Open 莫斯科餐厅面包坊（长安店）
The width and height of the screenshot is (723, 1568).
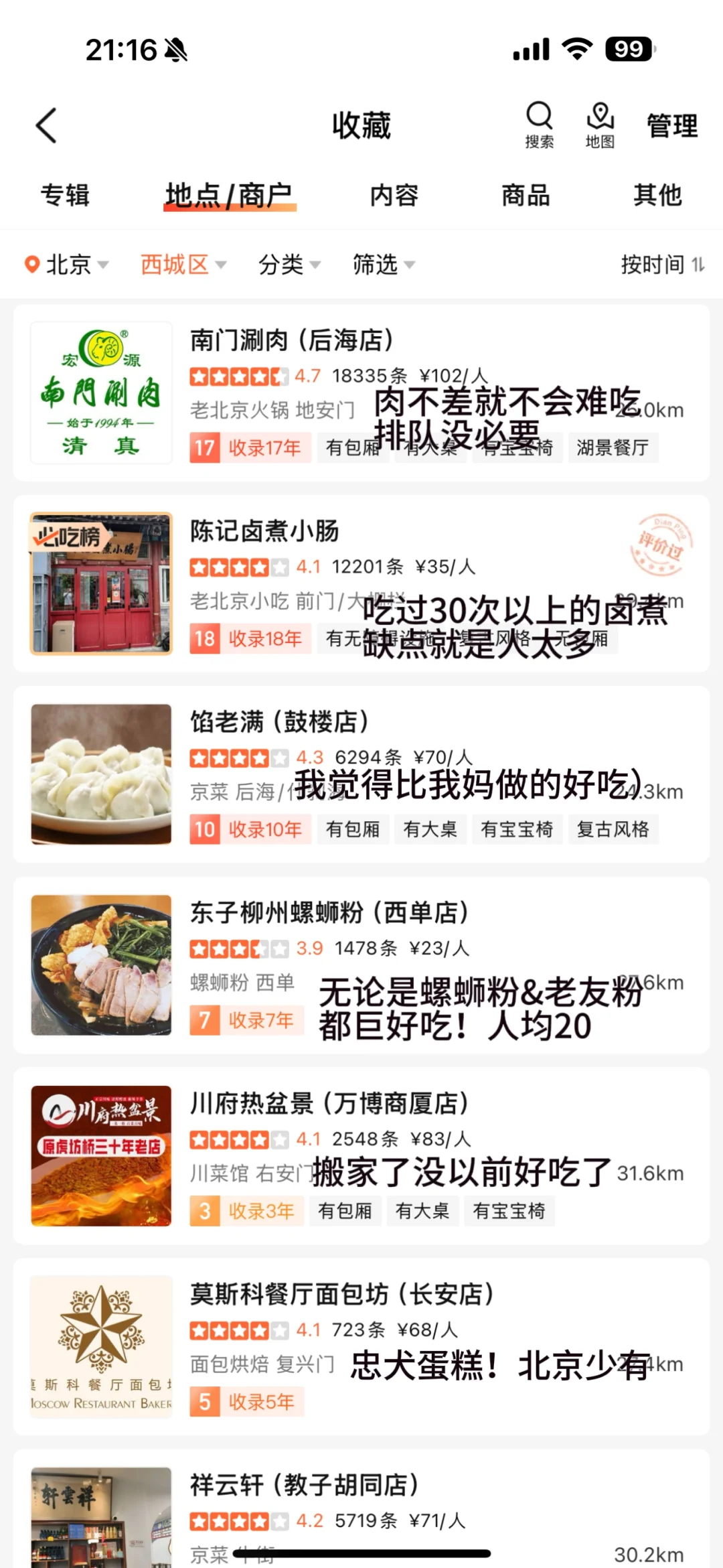pos(361,1348)
